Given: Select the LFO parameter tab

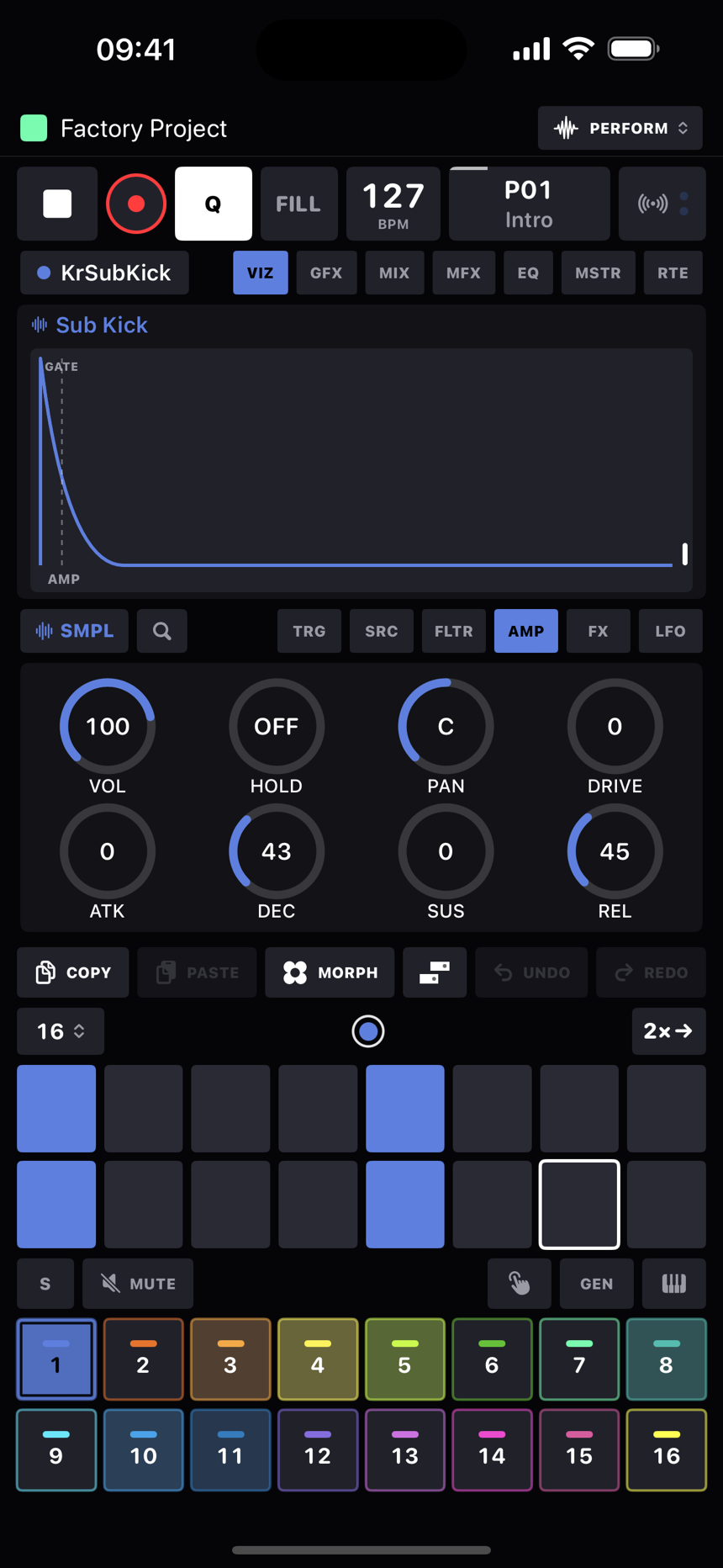Looking at the screenshot, I should click(670, 631).
